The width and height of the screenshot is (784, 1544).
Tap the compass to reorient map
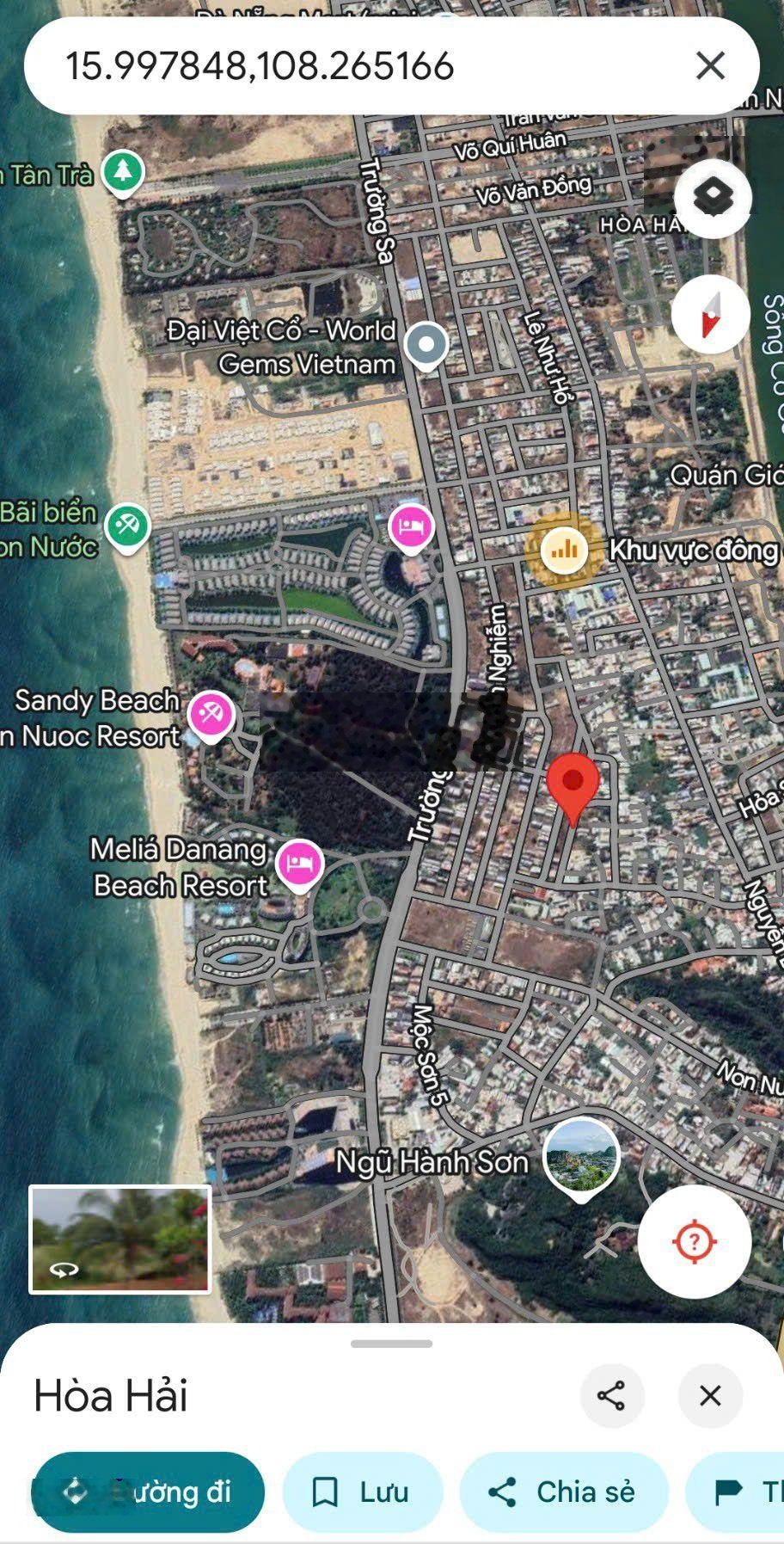pos(710,315)
